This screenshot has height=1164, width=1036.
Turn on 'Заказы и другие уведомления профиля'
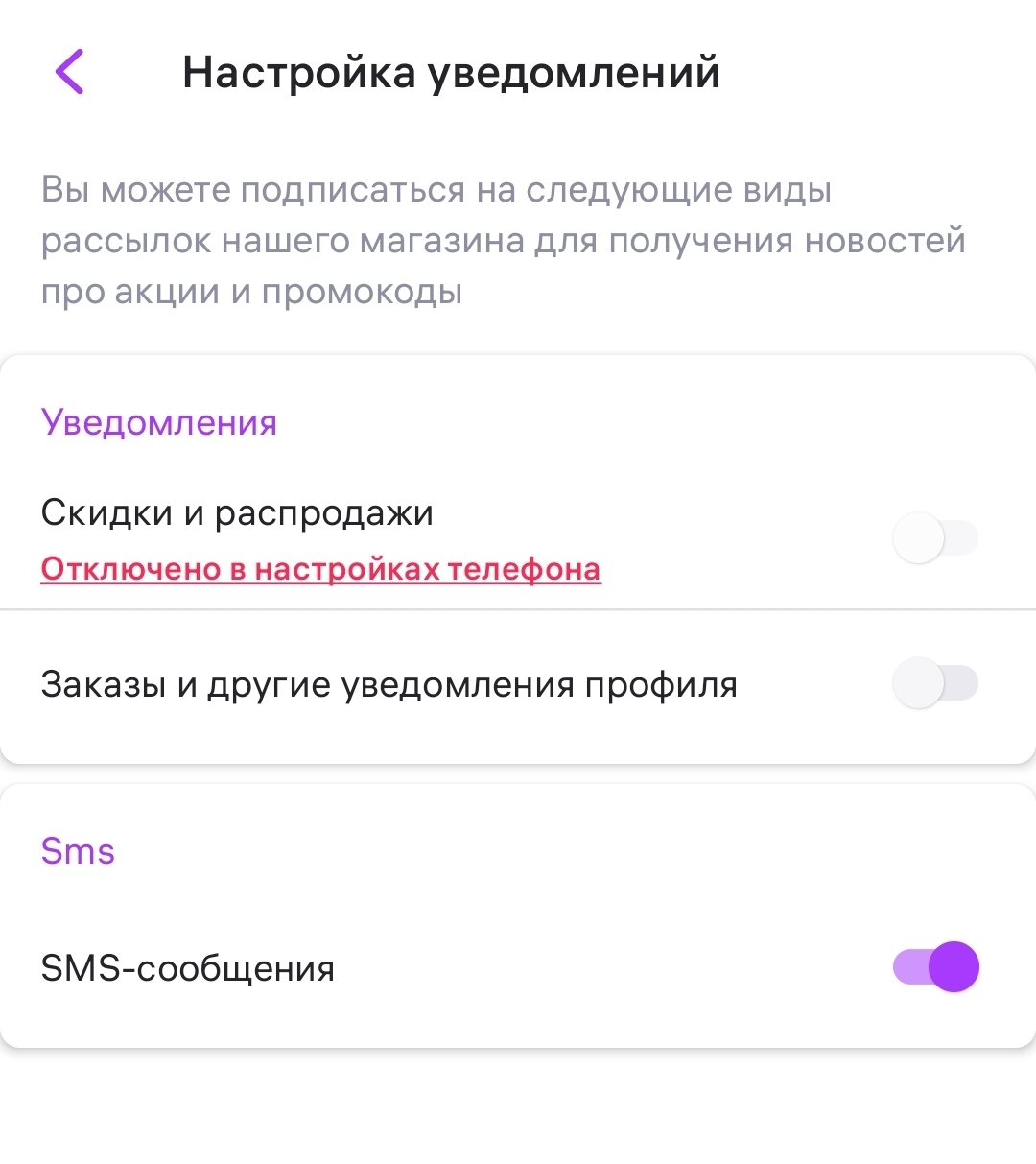935,683
